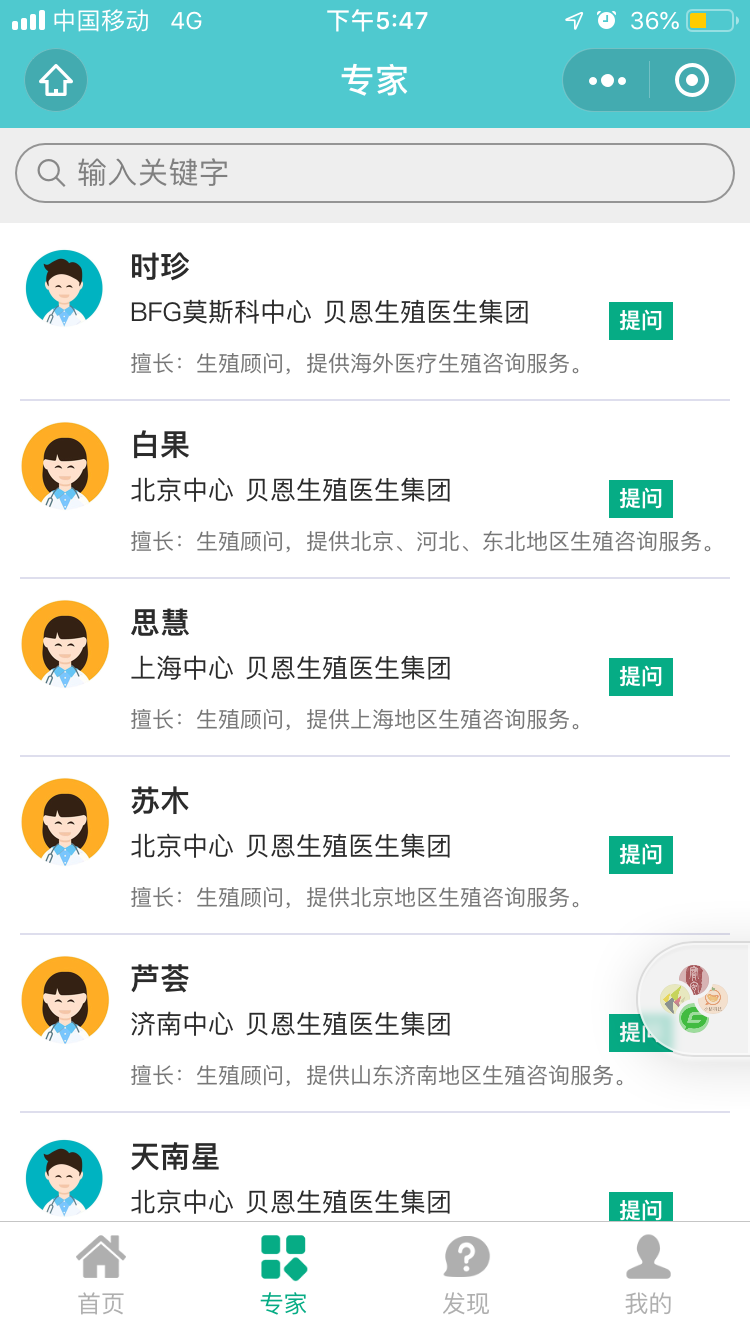The height and width of the screenshot is (1334, 750).
Task: Ask a question to expert 白果
Action: [640, 499]
